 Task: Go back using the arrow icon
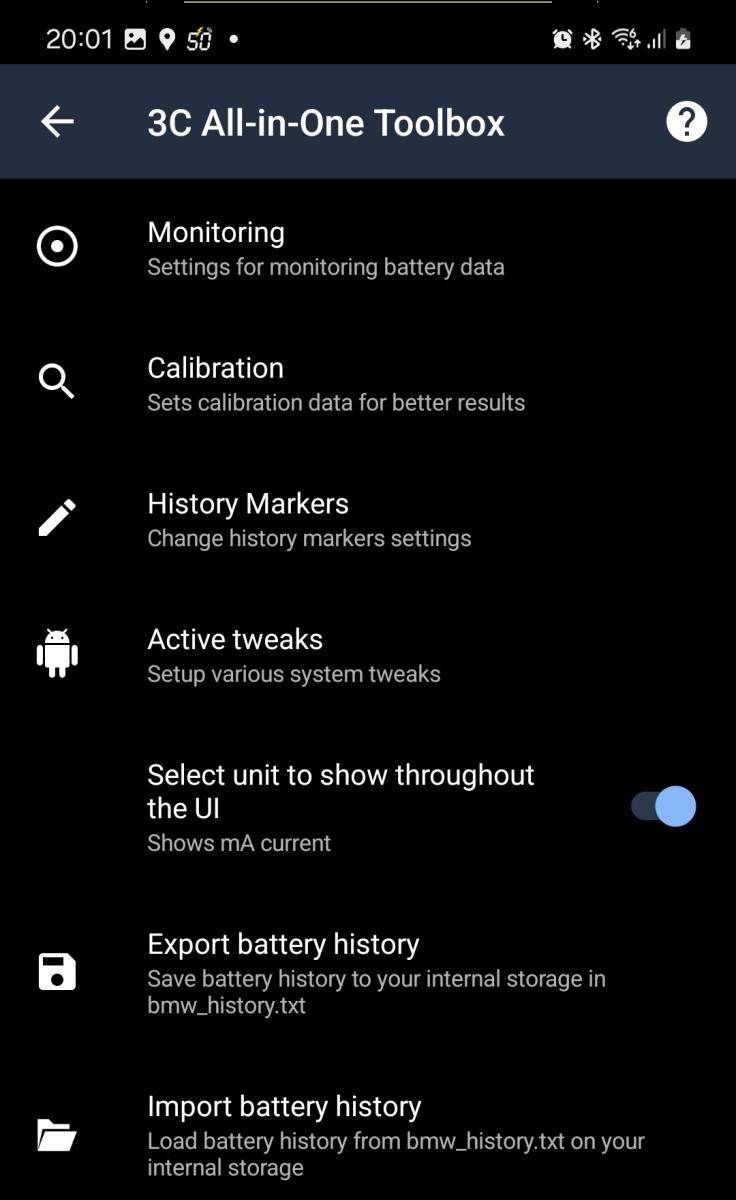coord(57,122)
